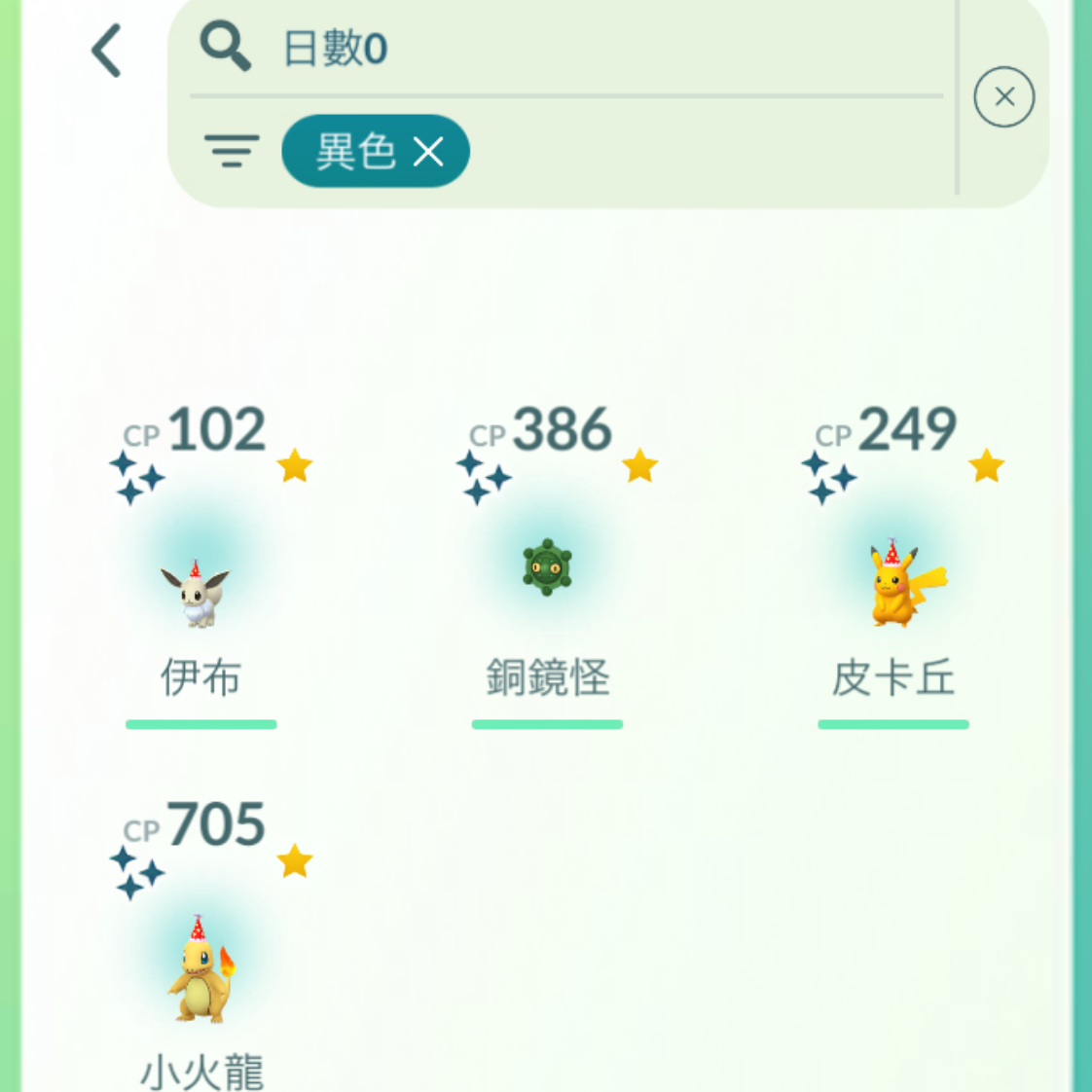This screenshot has height=1092, width=1092.
Task: Open 銅鏡怪 with CP 386
Action: point(547,574)
